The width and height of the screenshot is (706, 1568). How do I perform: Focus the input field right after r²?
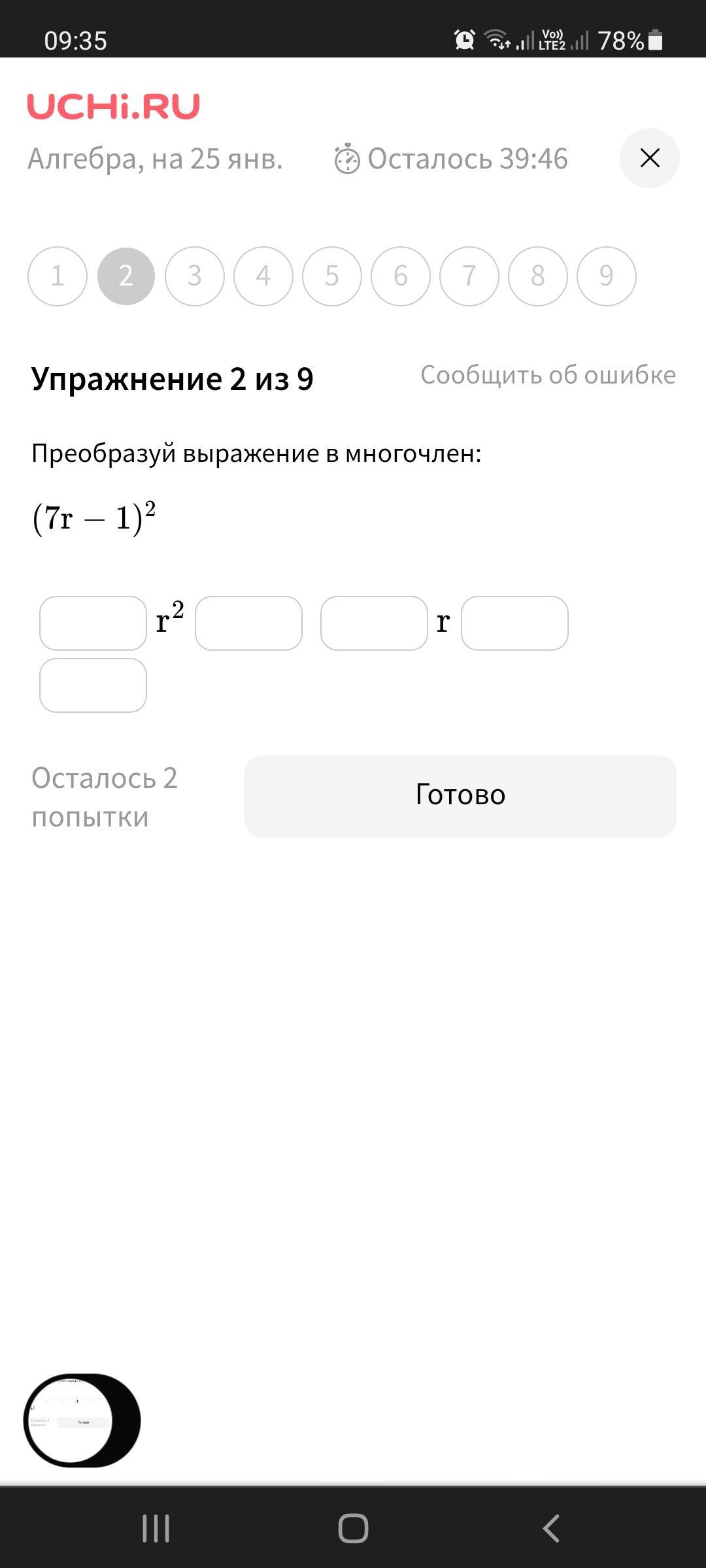[248, 623]
